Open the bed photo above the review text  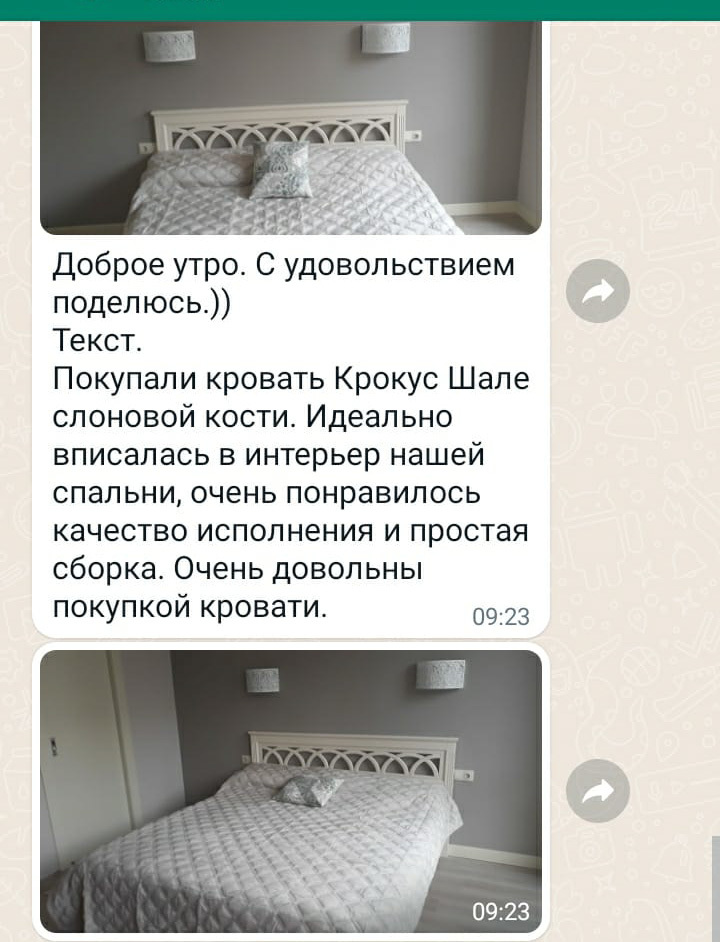click(x=290, y=130)
